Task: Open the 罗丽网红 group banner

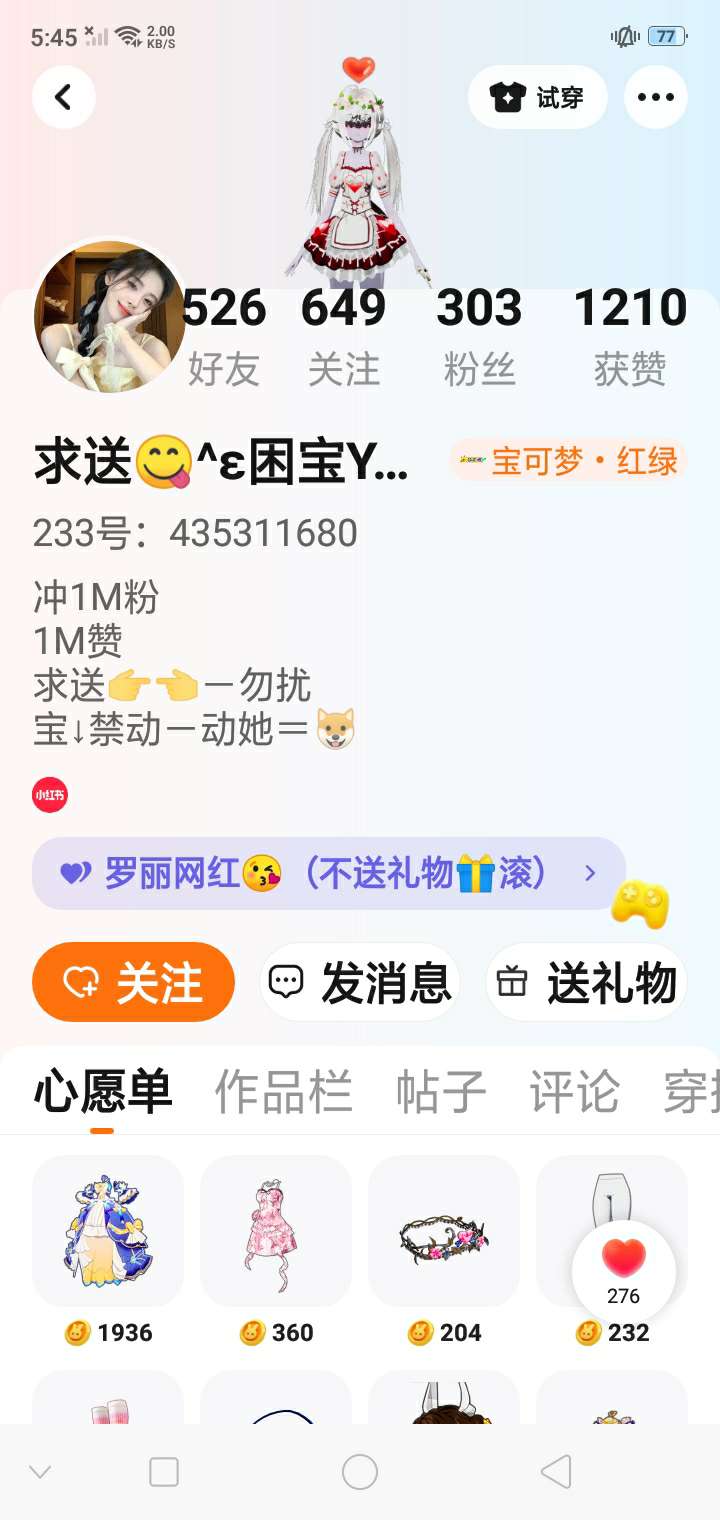Action: pyautogui.click(x=328, y=874)
